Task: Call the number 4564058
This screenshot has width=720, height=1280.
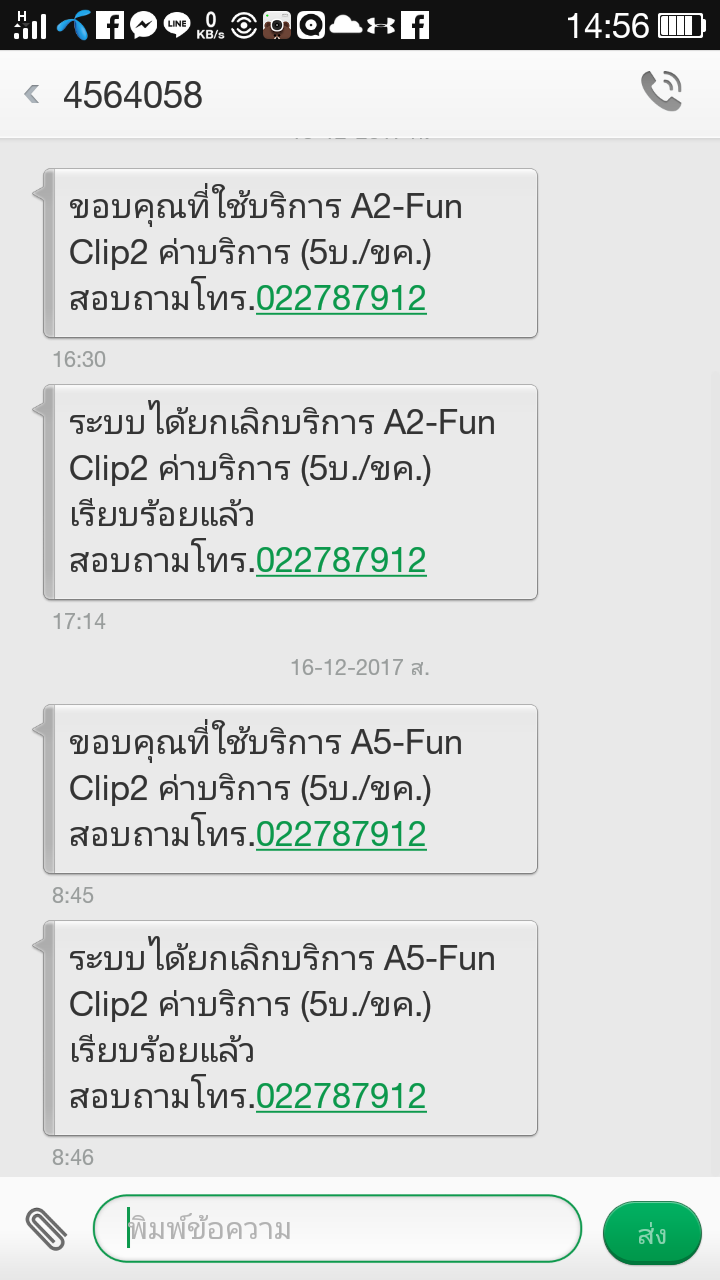Action: click(661, 91)
